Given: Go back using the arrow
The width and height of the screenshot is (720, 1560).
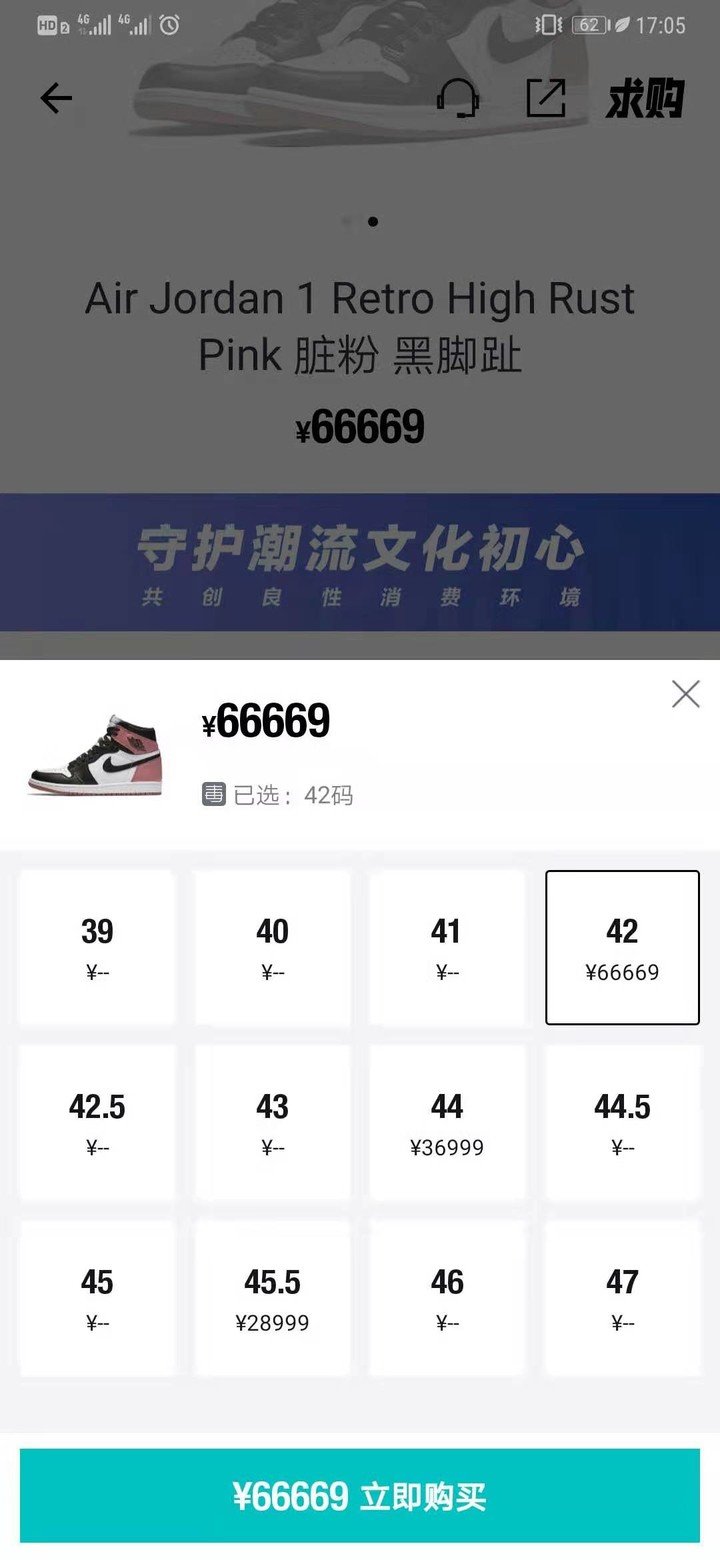Looking at the screenshot, I should pyautogui.click(x=56, y=98).
